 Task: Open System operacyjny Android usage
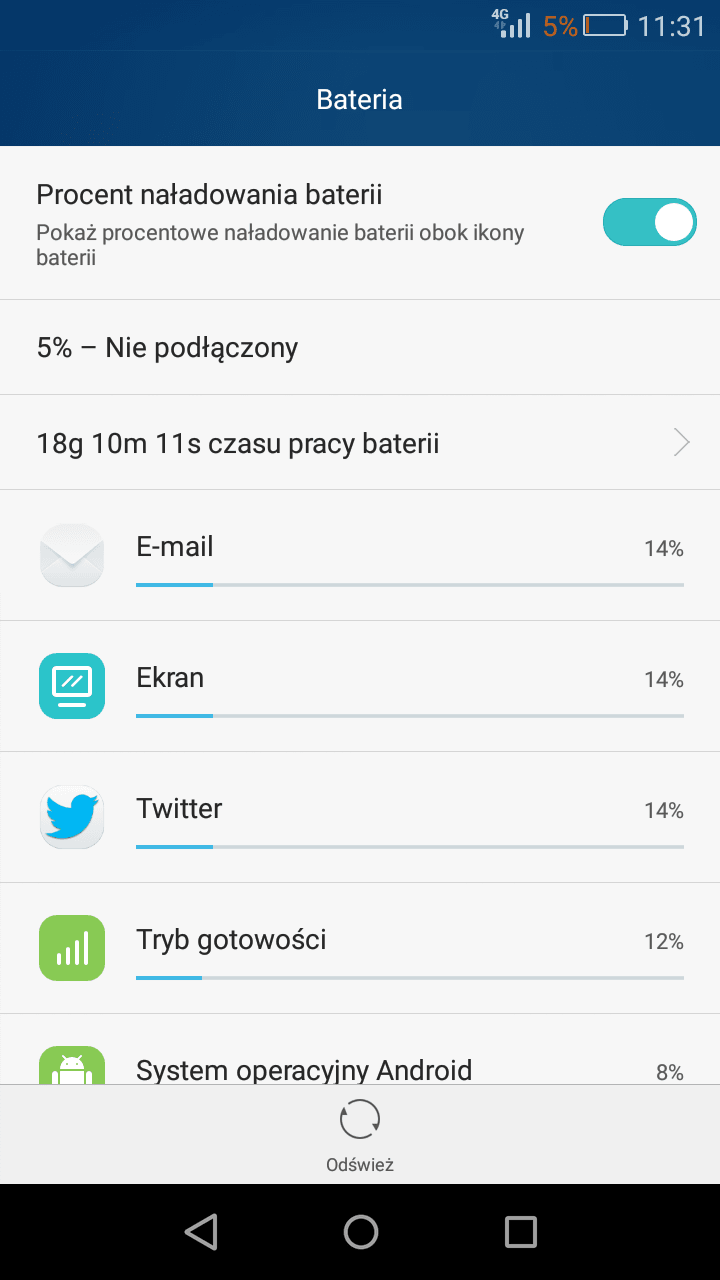pyautogui.click(x=360, y=1049)
